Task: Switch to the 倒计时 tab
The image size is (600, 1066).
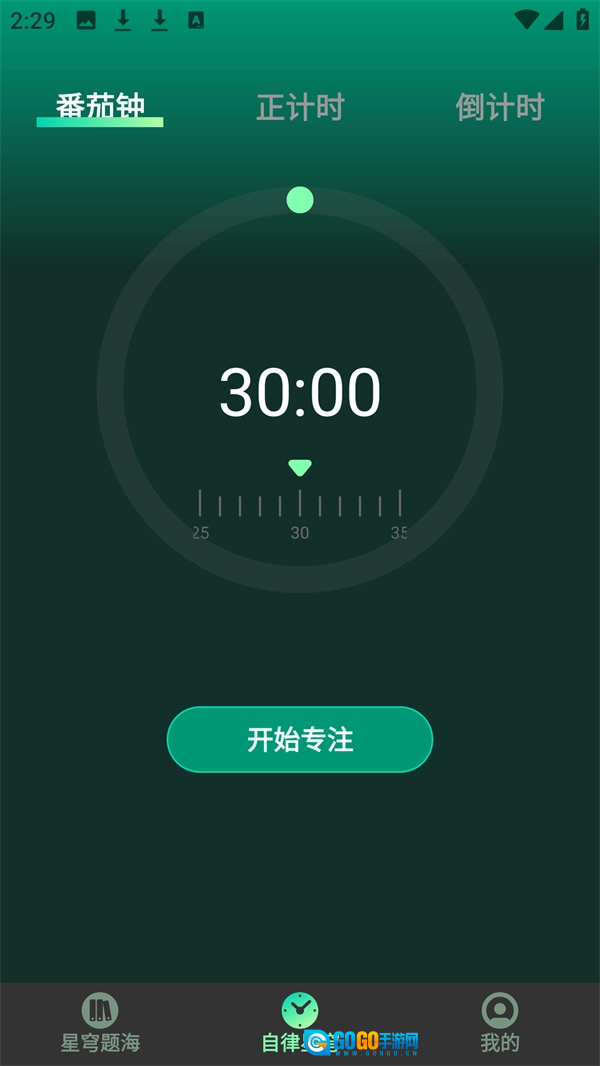Action: (499, 107)
